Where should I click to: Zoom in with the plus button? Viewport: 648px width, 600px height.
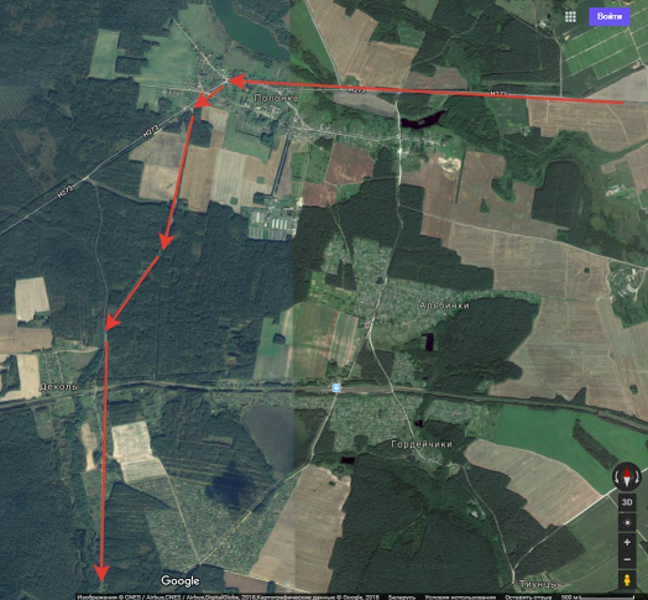[x=627, y=541]
